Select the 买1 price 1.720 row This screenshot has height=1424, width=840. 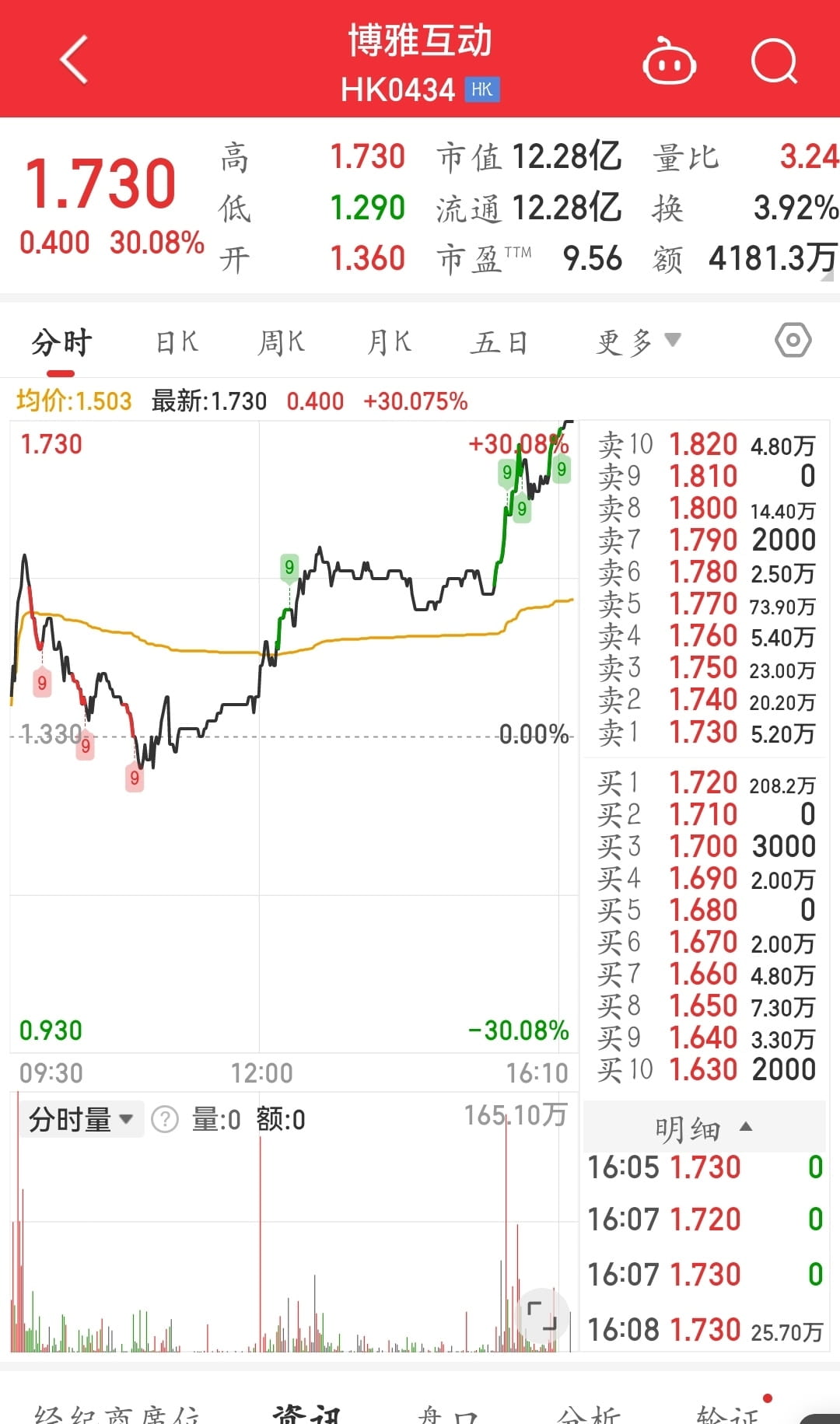[700, 782]
